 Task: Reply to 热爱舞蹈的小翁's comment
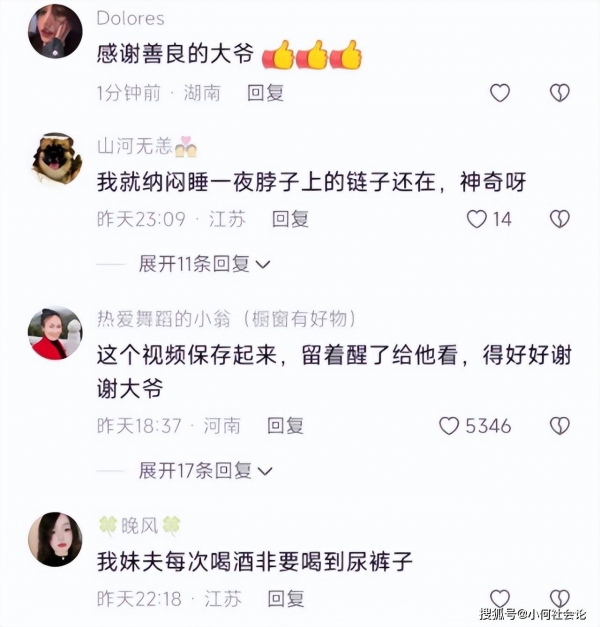click(285, 425)
